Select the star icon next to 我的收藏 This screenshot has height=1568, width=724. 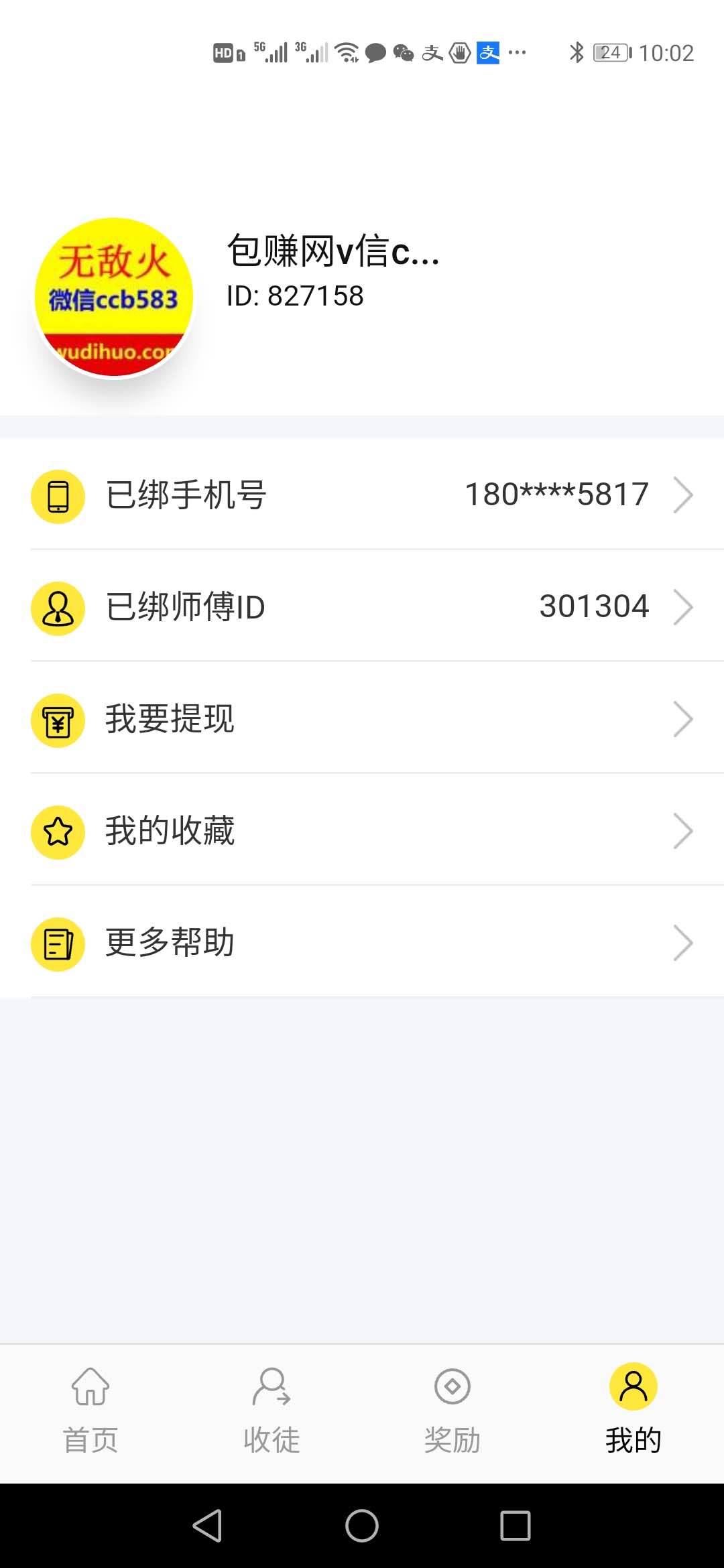(58, 832)
